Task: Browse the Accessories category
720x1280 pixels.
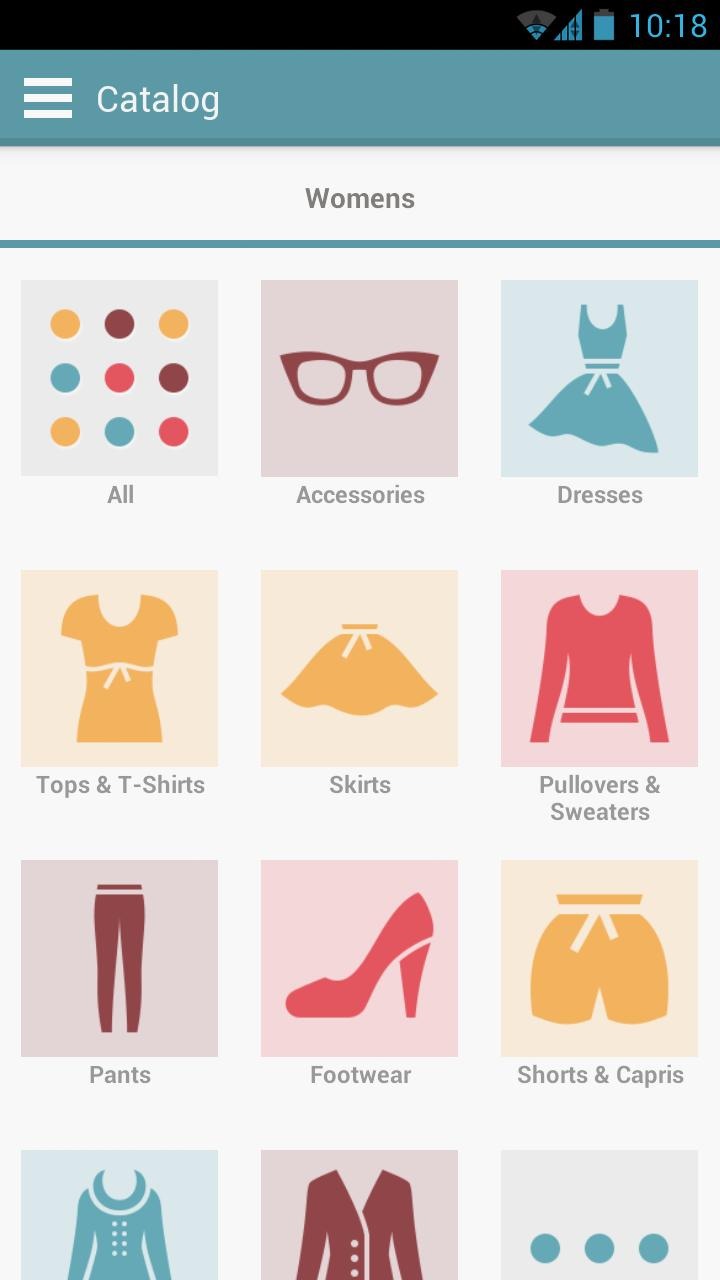Action: pyautogui.click(x=360, y=378)
